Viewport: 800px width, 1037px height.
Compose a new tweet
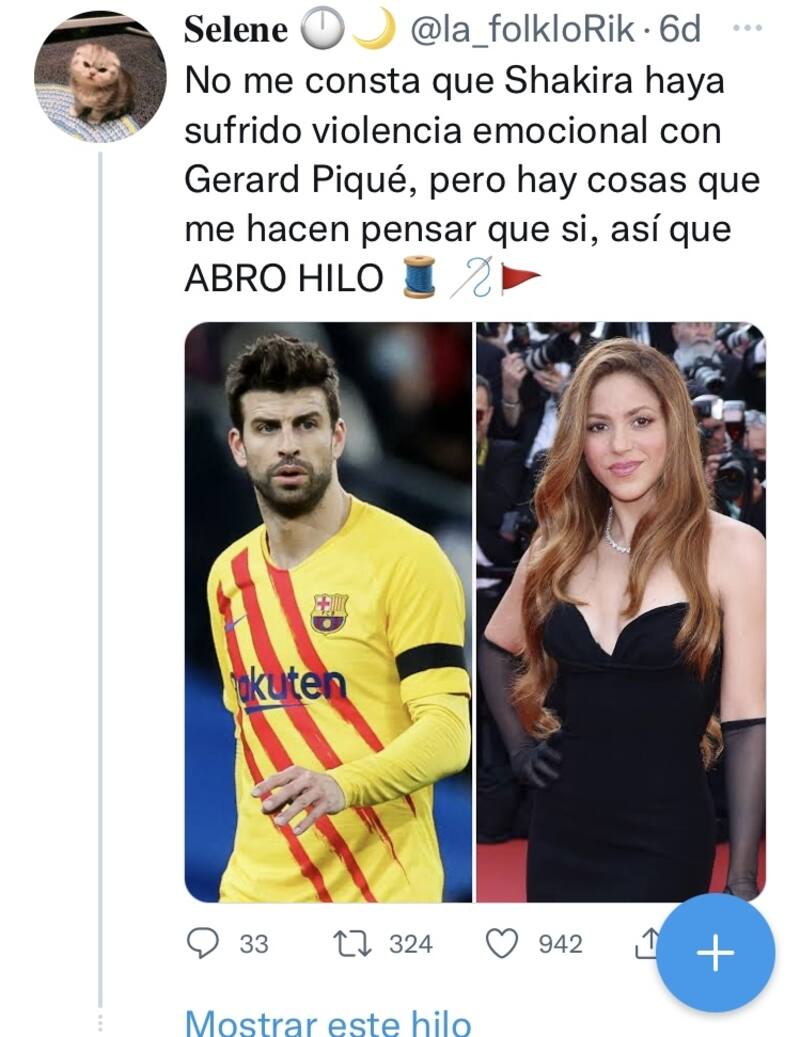coord(715,953)
